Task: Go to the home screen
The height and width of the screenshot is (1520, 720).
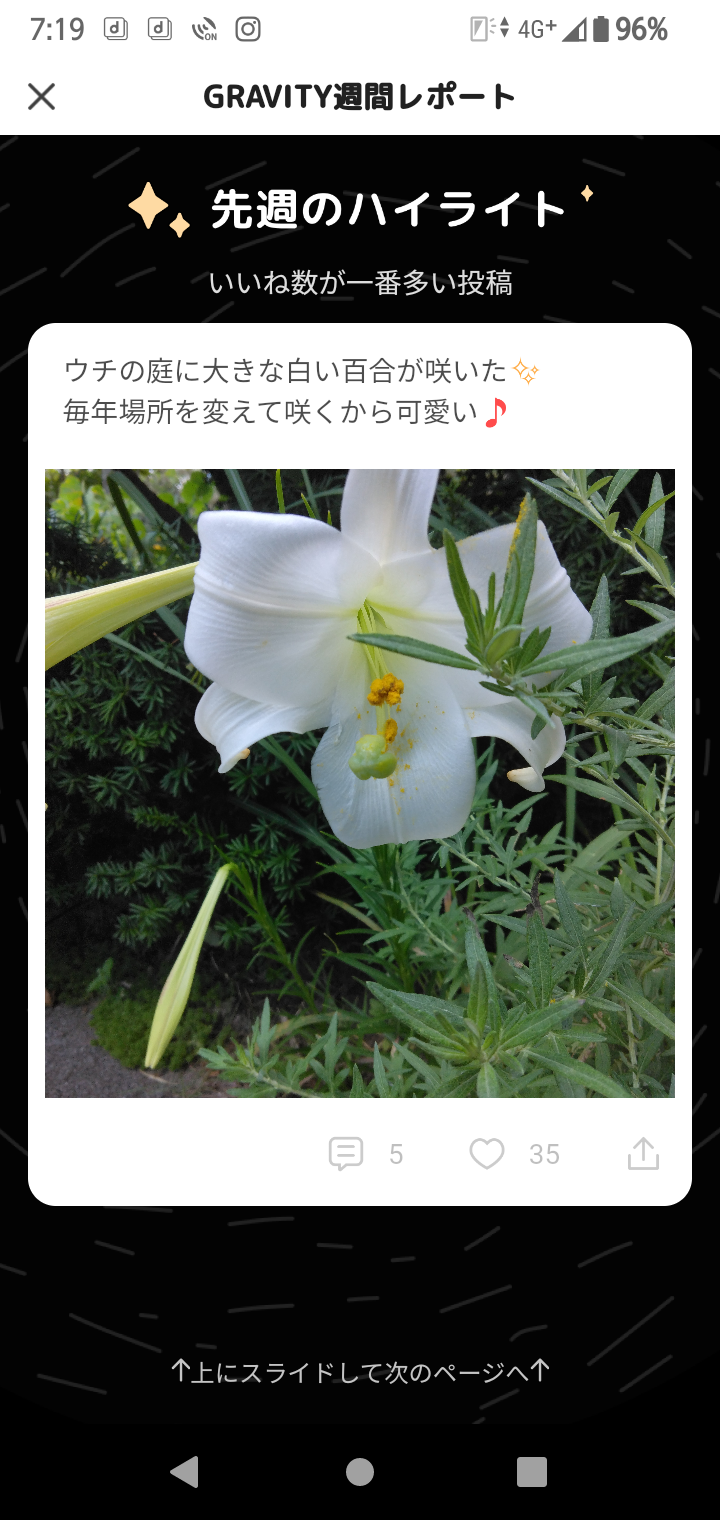Action: pos(360,1471)
